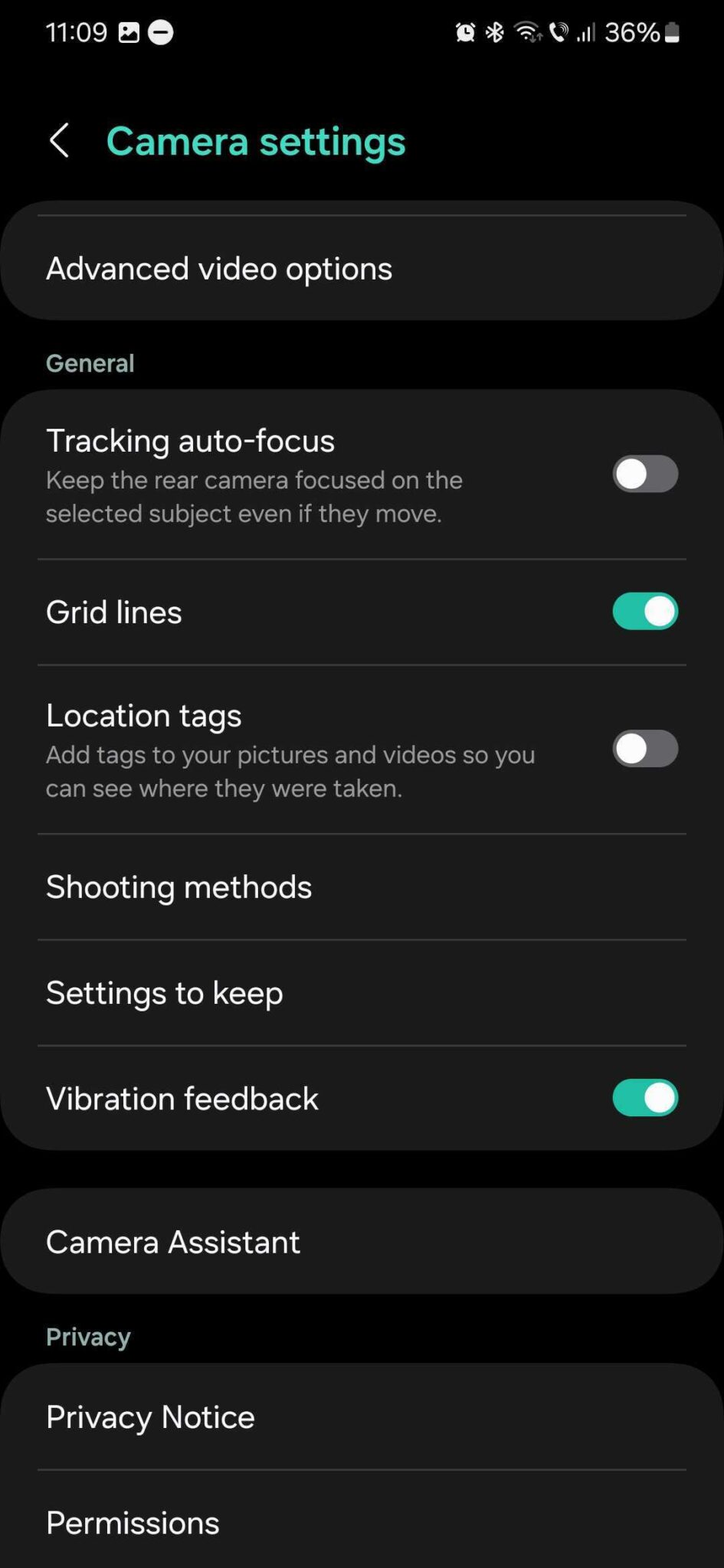The width and height of the screenshot is (724, 1568).
Task: Disable Grid lines
Action: tap(645, 611)
